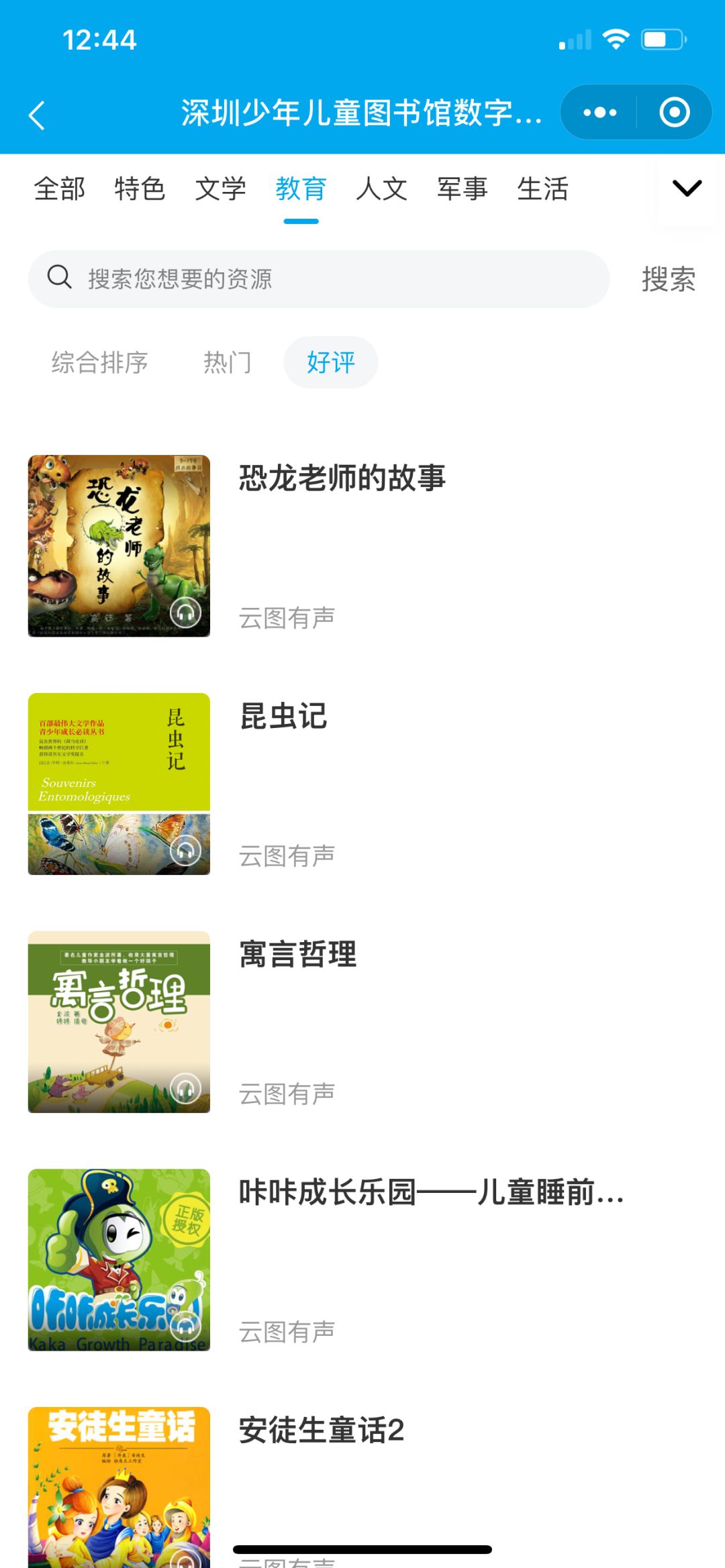Open the mini program more options menu

[599, 112]
